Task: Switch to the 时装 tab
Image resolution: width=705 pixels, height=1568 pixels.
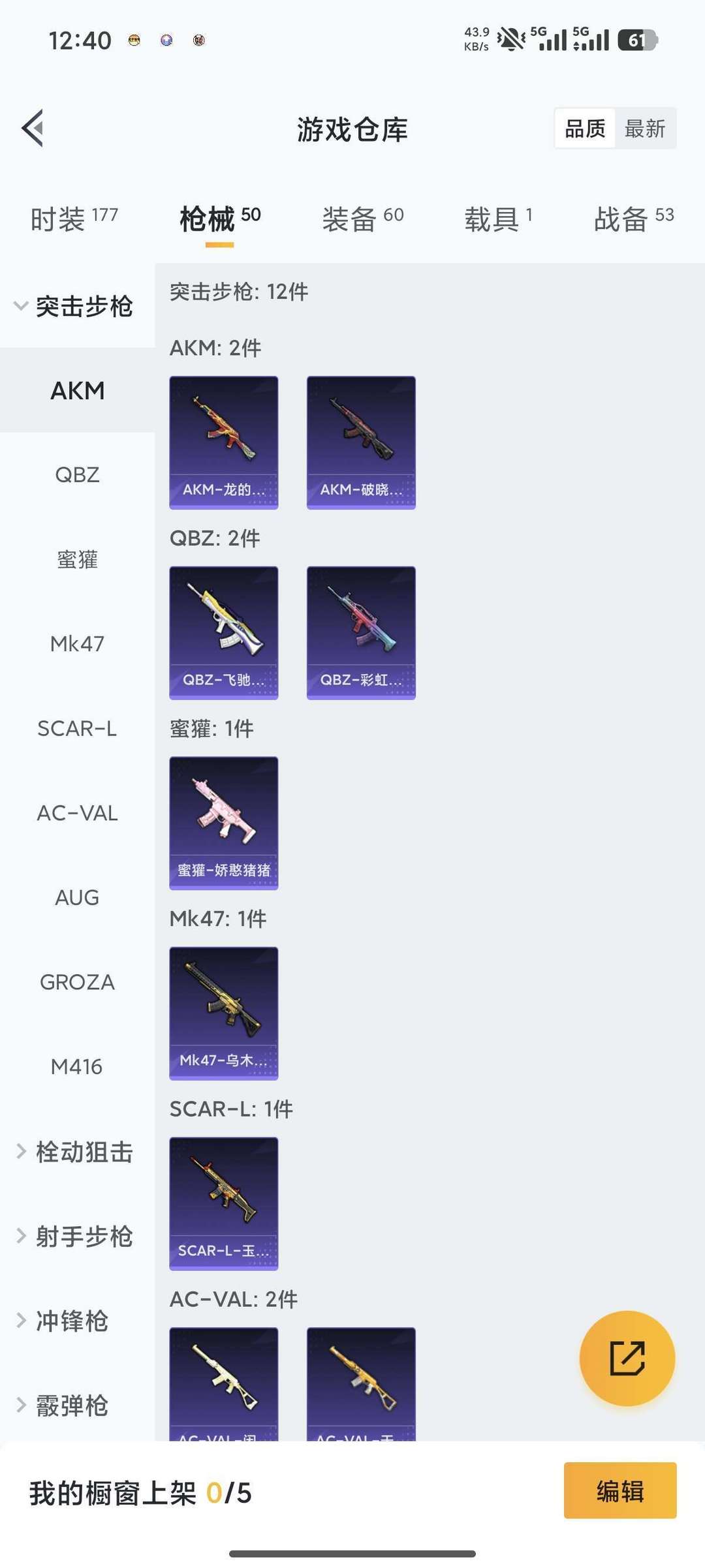Action: (74, 219)
